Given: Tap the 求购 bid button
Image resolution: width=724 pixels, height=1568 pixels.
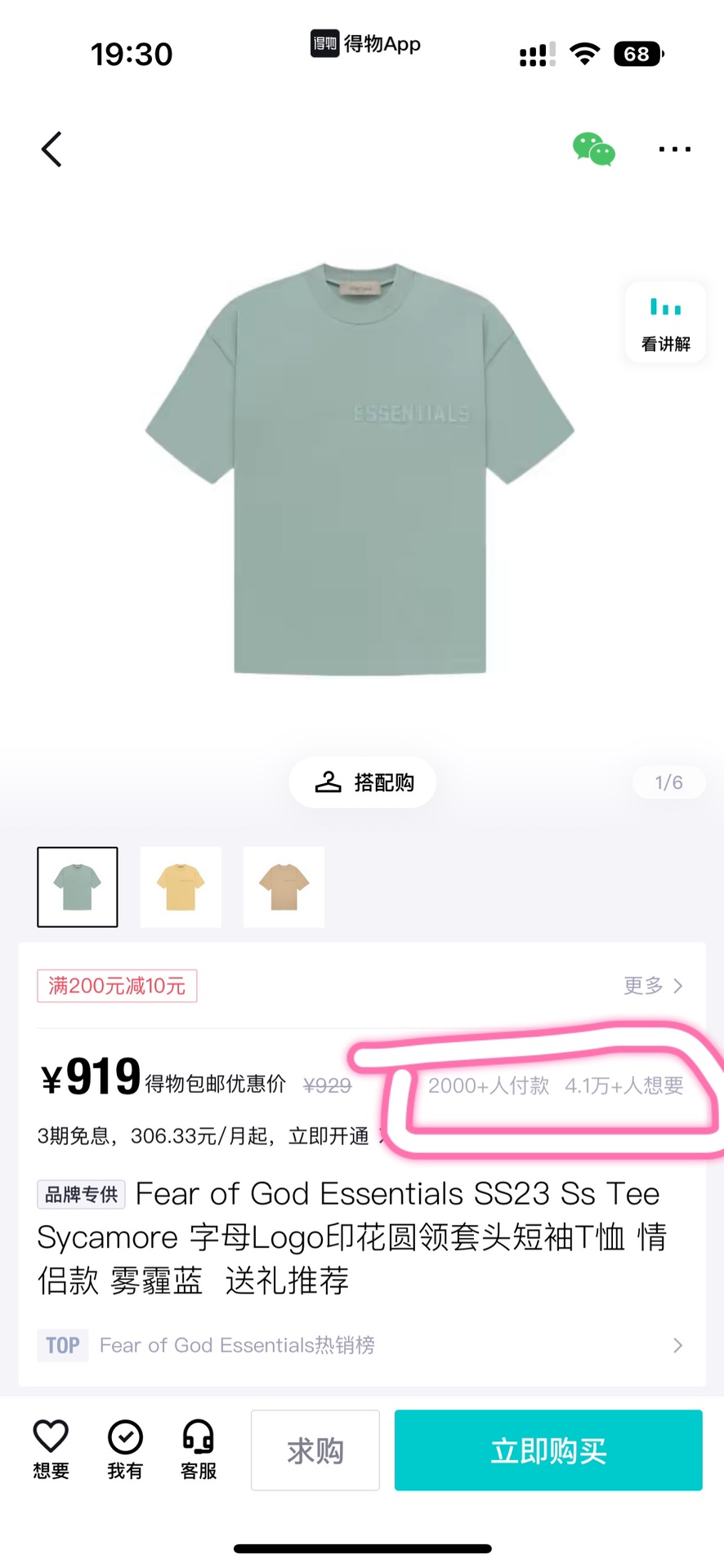Looking at the screenshot, I should coord(315,1450).
